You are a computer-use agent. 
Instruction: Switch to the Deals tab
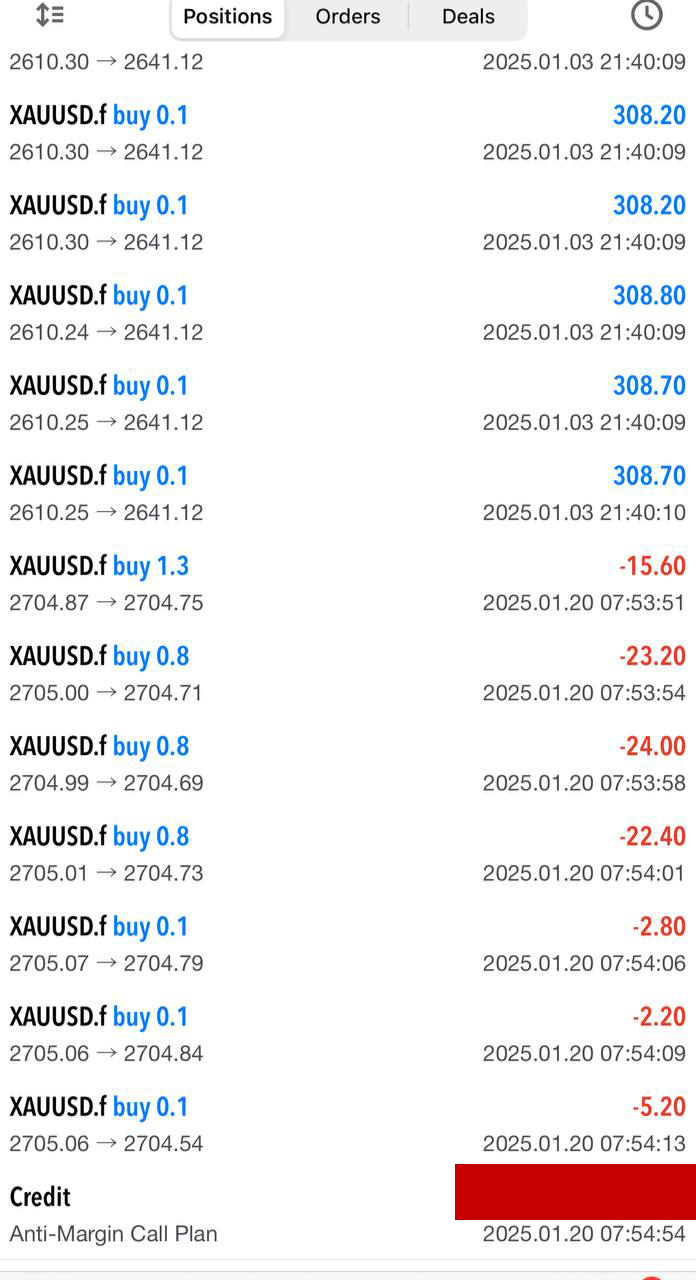point(468,17)
